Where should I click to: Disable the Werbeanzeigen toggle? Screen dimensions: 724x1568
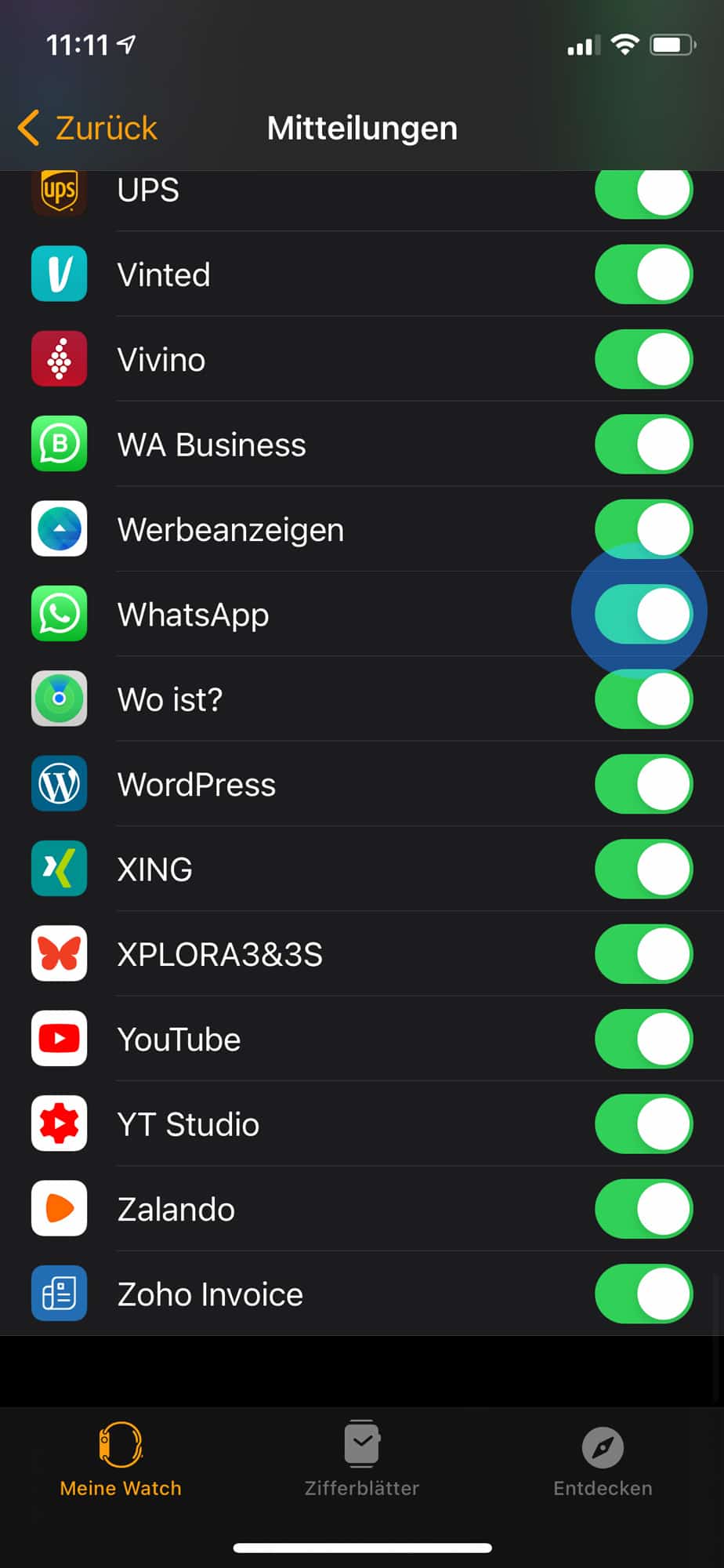(x=643, y=529)
